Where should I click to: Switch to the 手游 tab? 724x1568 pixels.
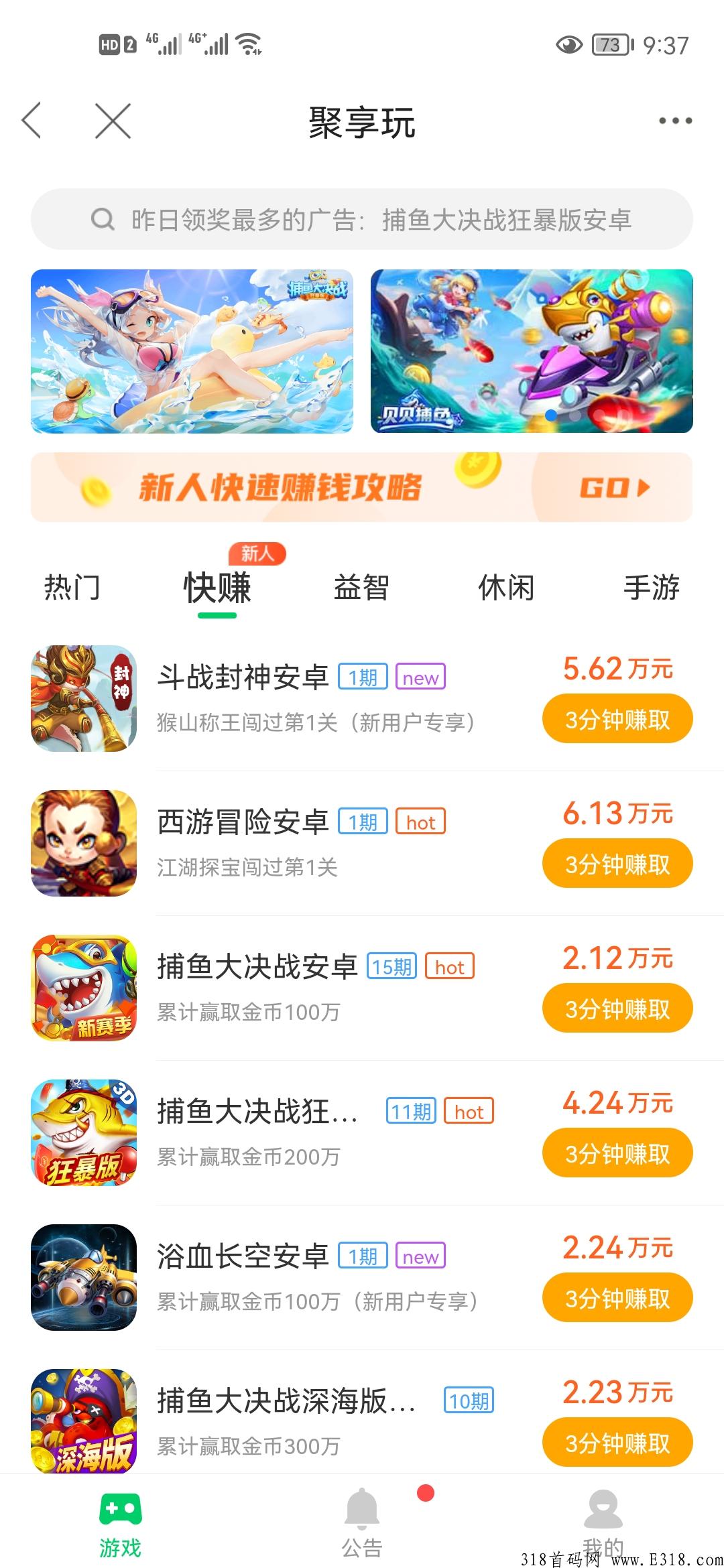(651, 587)
